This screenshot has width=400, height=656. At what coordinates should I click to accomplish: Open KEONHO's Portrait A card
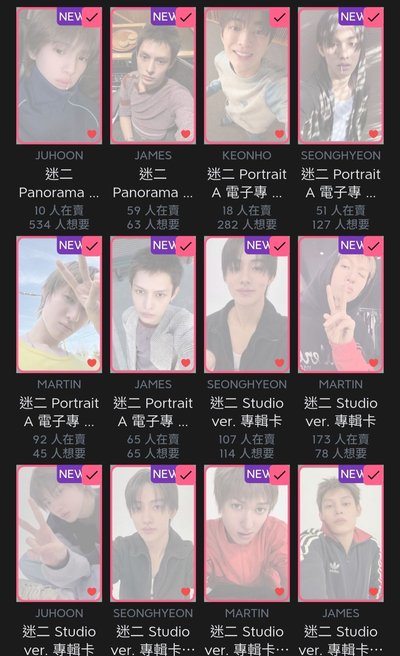click(246, 76)
